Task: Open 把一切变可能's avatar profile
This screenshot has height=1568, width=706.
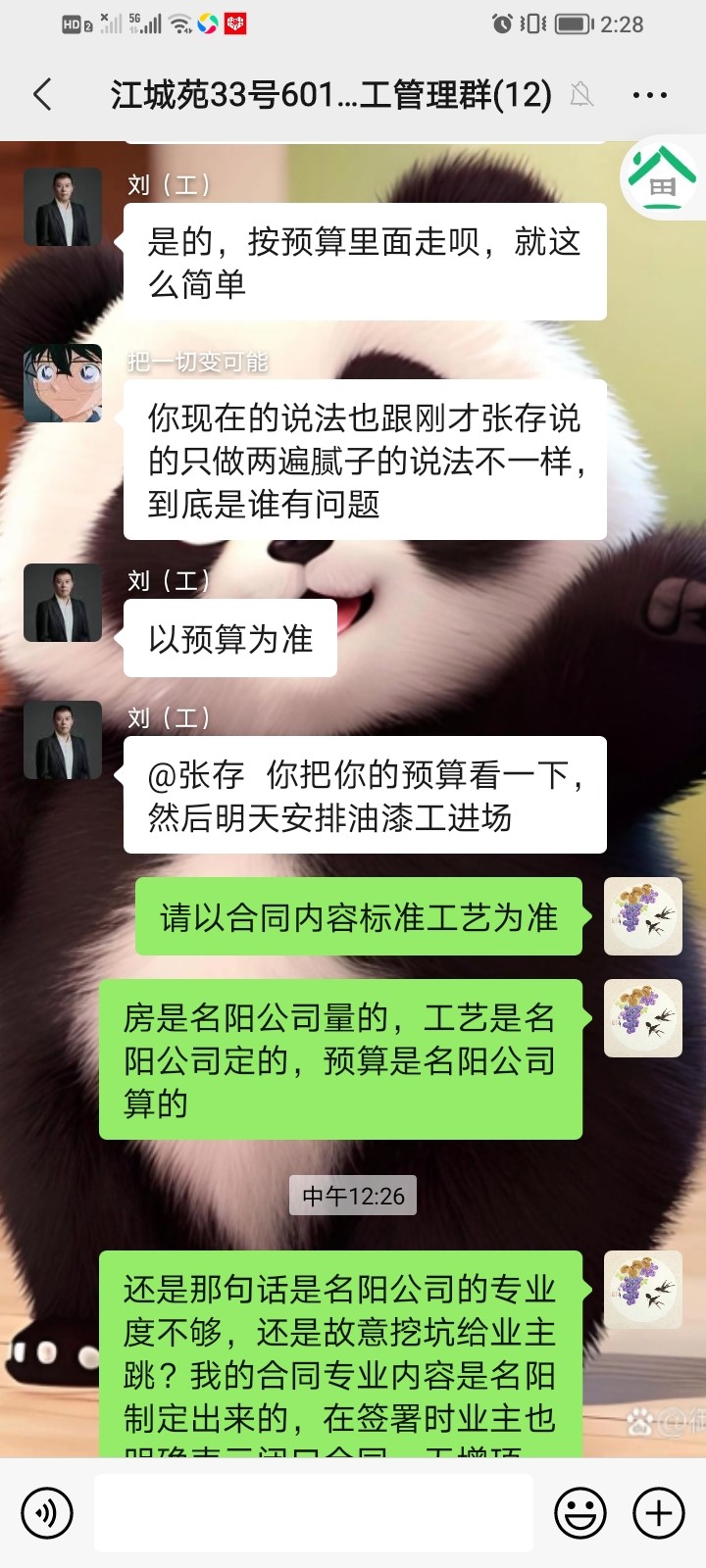Action: 63,383
